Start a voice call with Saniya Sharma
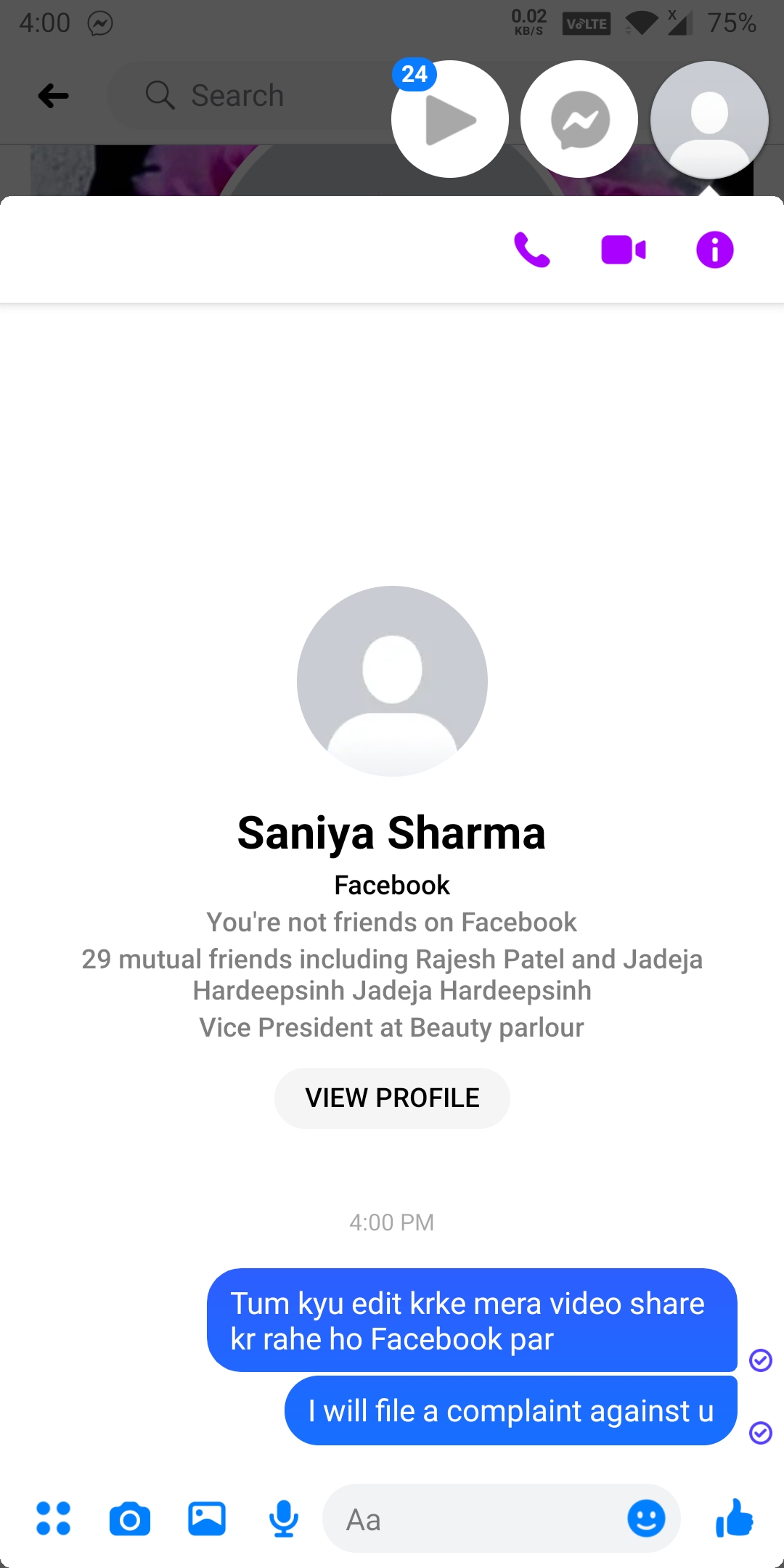784x1568 pixels. pos(531,250)
